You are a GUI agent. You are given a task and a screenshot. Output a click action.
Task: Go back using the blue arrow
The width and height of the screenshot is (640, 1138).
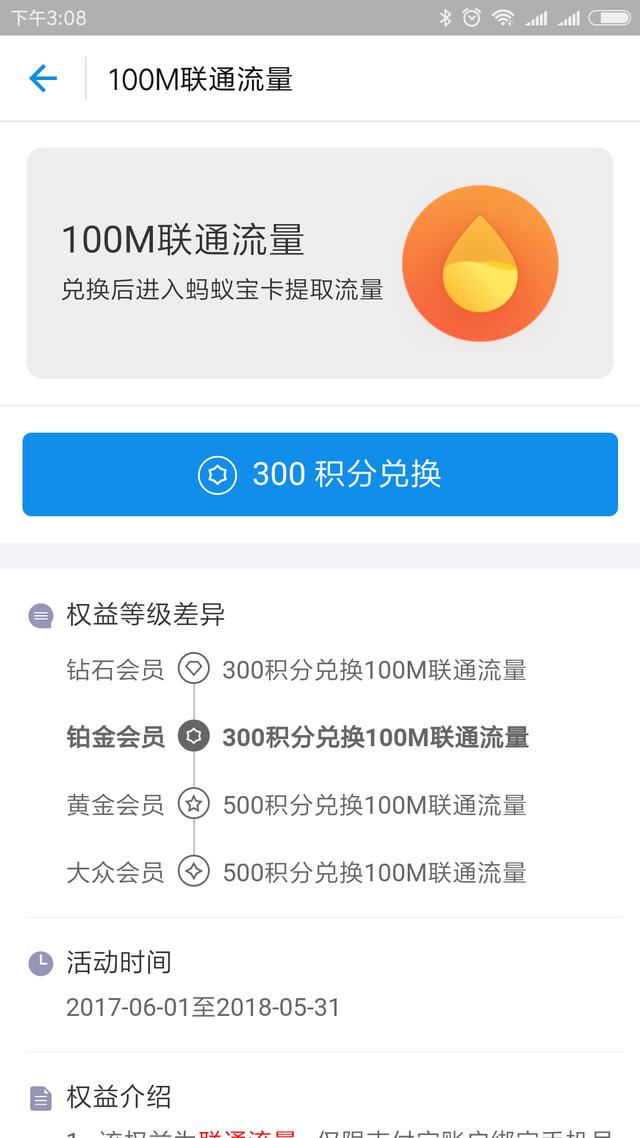43,78
